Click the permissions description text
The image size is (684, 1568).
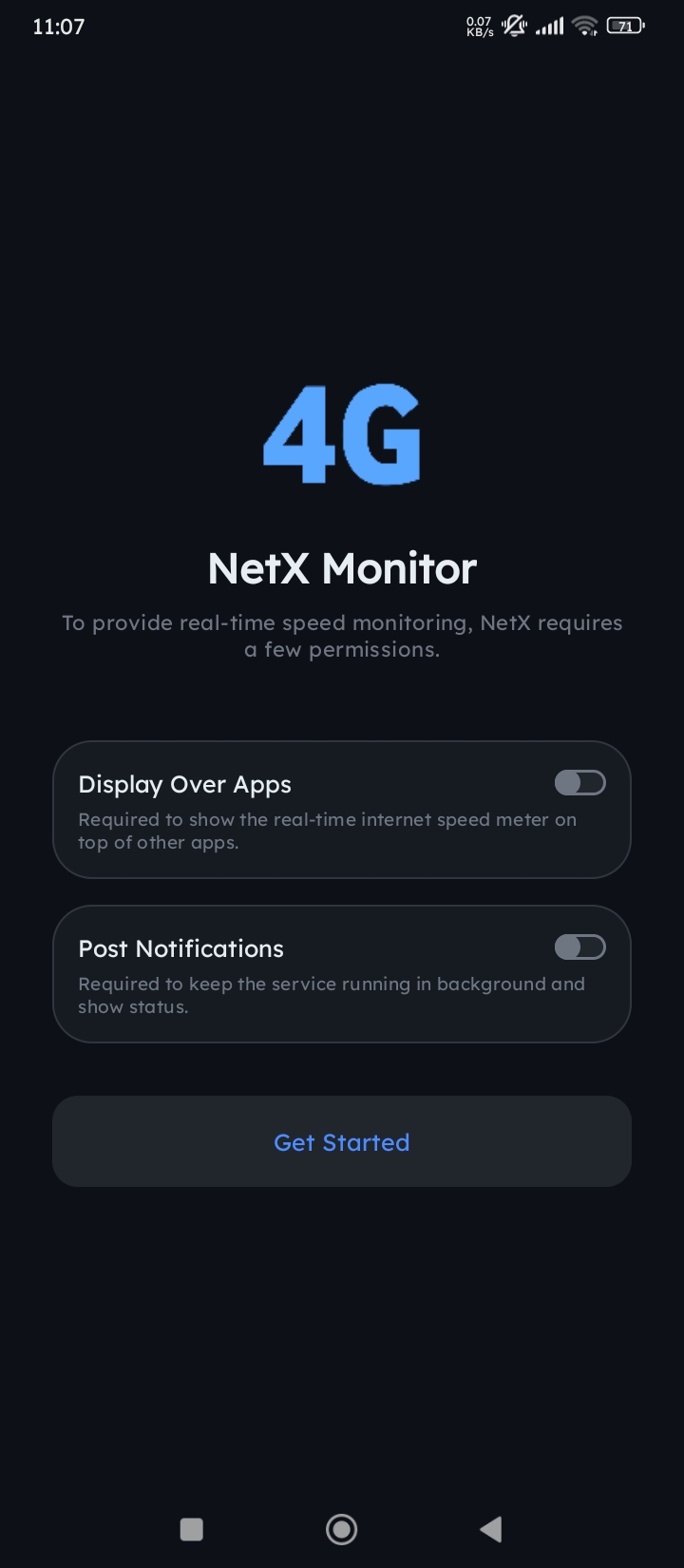[342, 636]
